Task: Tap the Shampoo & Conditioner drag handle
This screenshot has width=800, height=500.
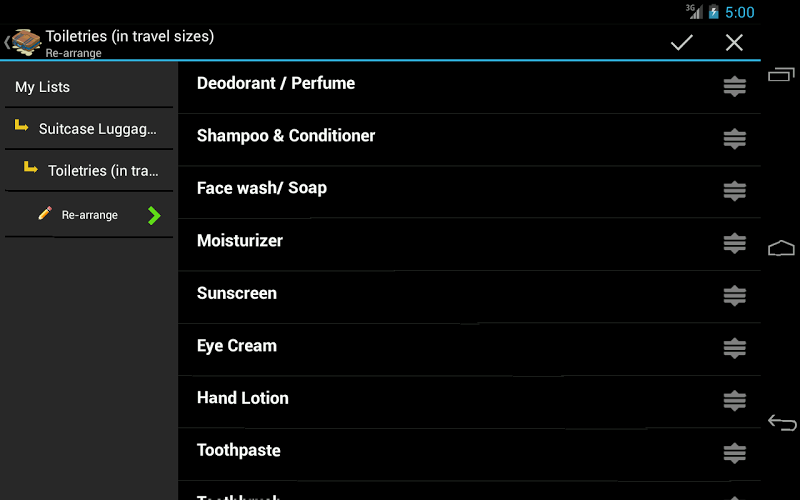Action: (x=735, y=139)
